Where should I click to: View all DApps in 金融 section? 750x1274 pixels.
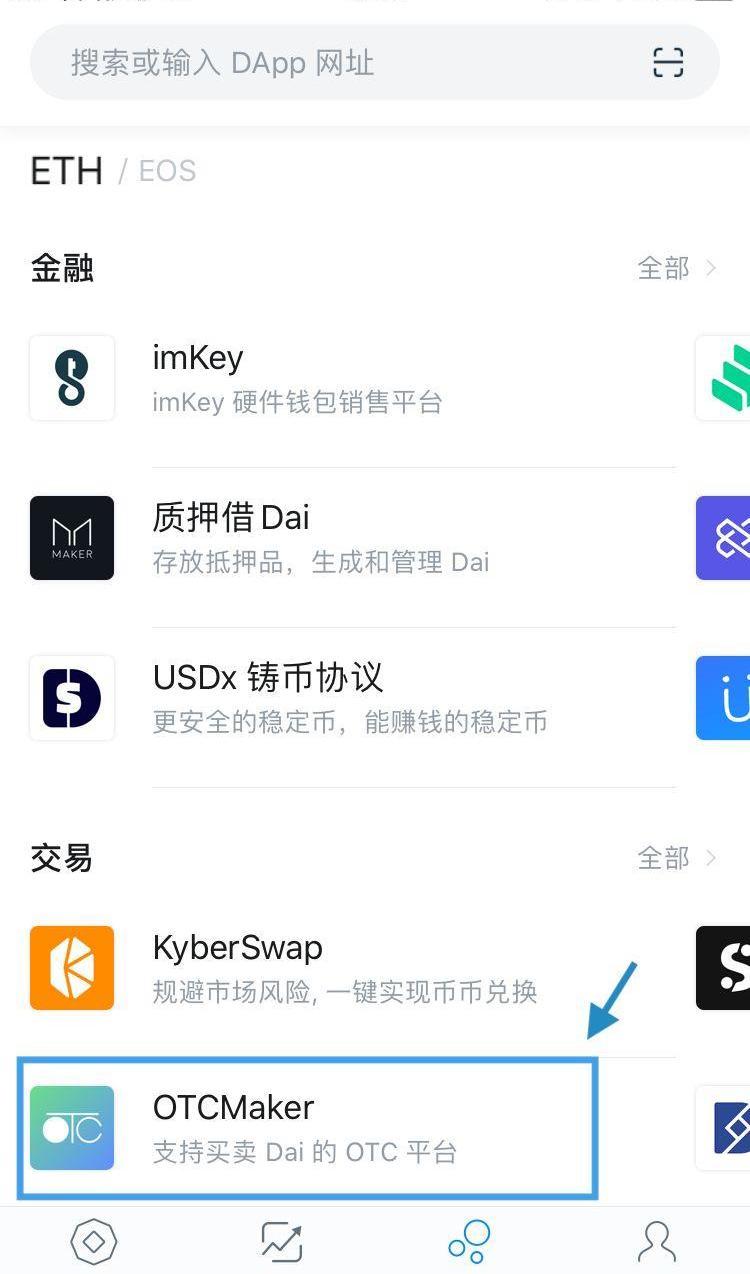[x=676, y=268]
